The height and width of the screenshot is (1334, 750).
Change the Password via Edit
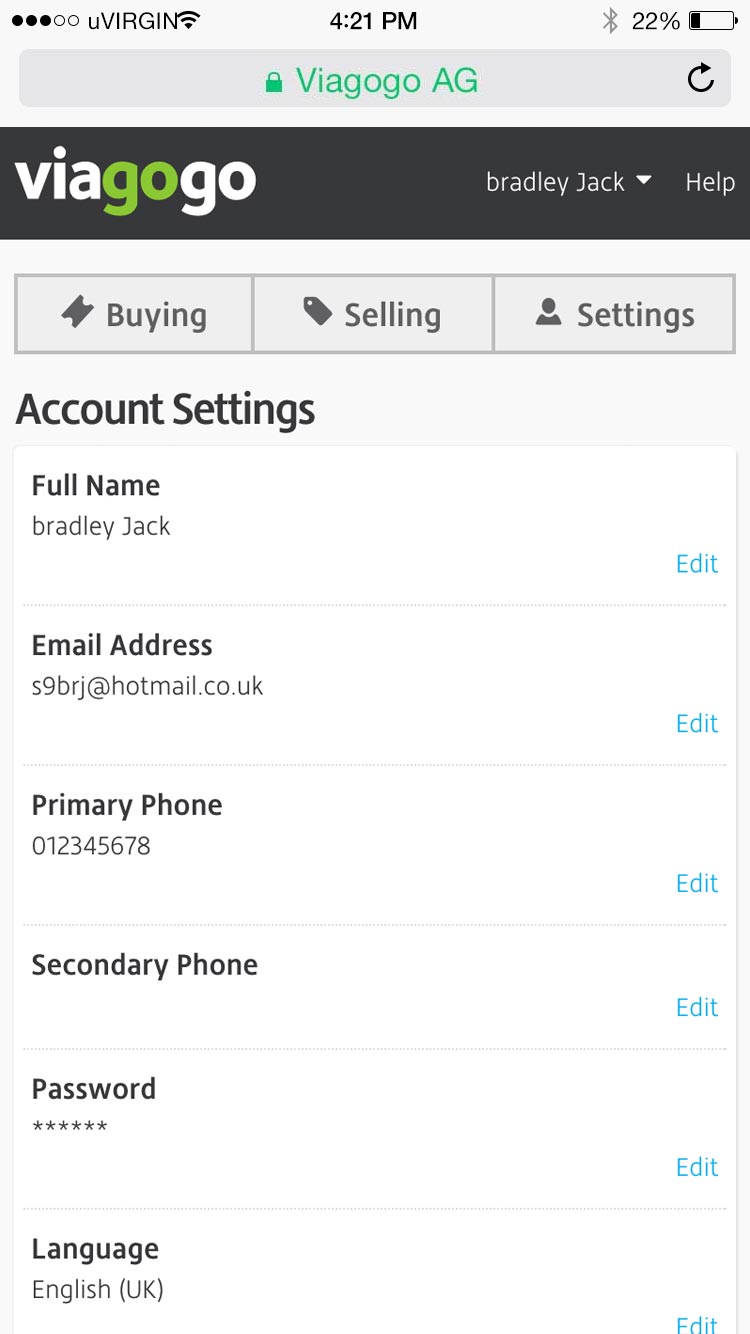(697, 1168)
